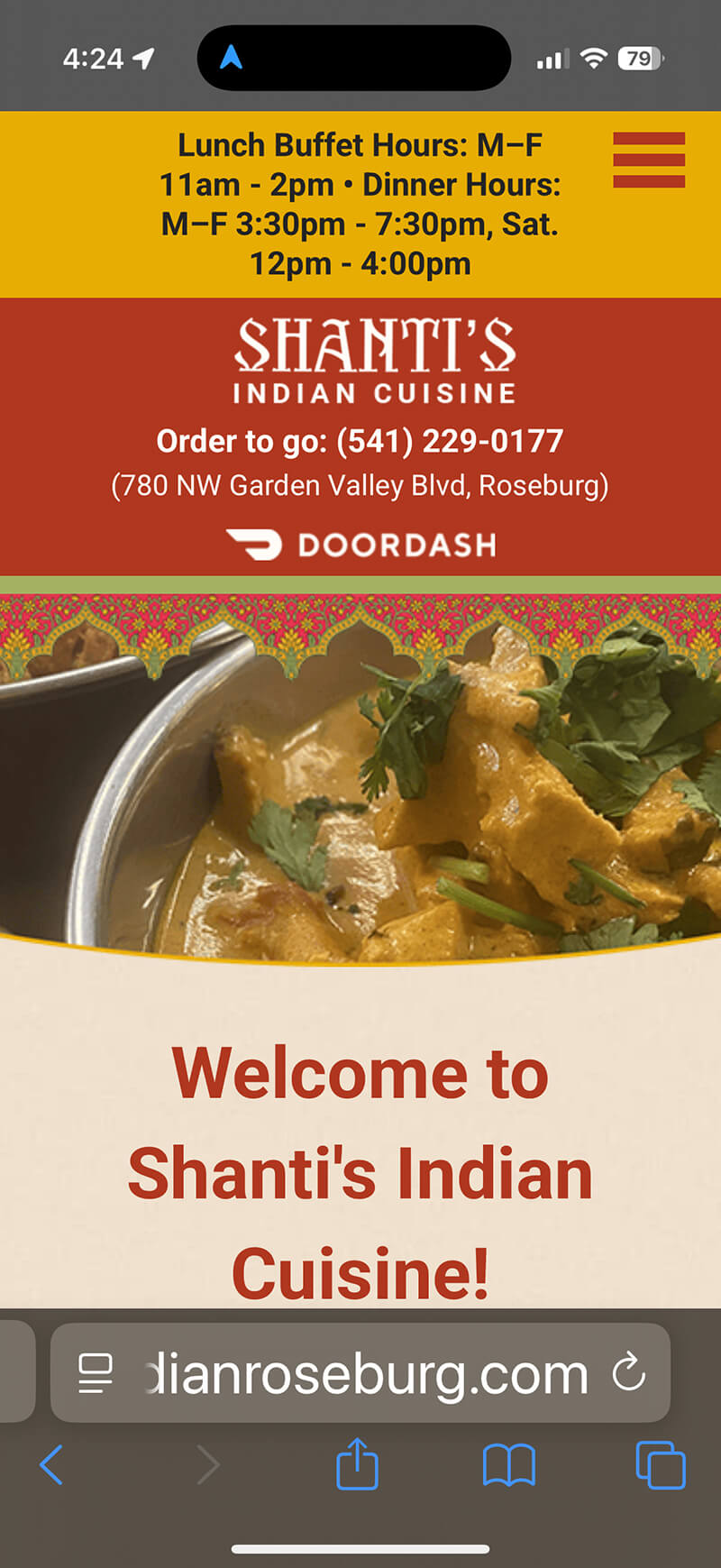
Task: Tap the back navigation arrow
Action: (x=51, y=1464)
